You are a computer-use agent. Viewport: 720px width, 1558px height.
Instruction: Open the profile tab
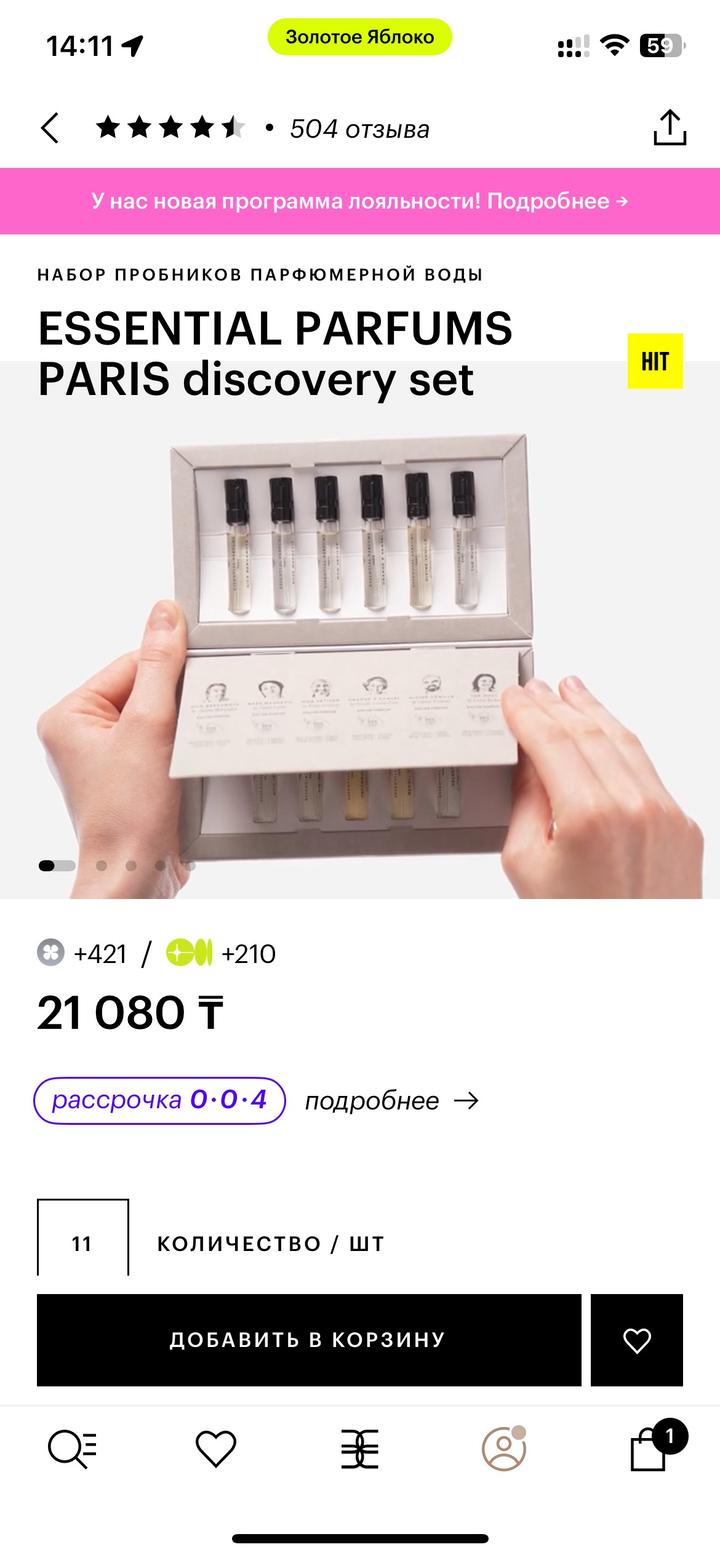(503, 1449)
